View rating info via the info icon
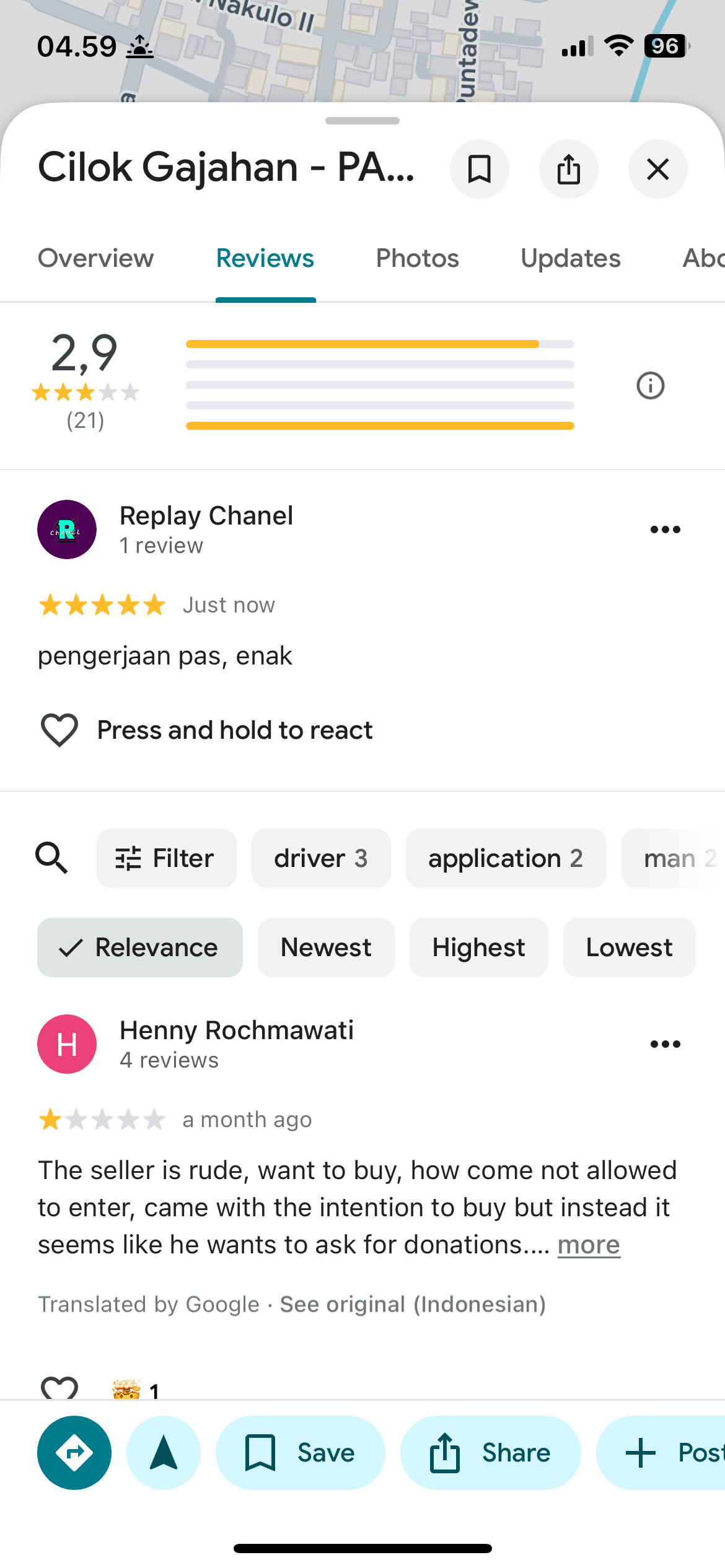725x1568 pixels. [650, 386]
